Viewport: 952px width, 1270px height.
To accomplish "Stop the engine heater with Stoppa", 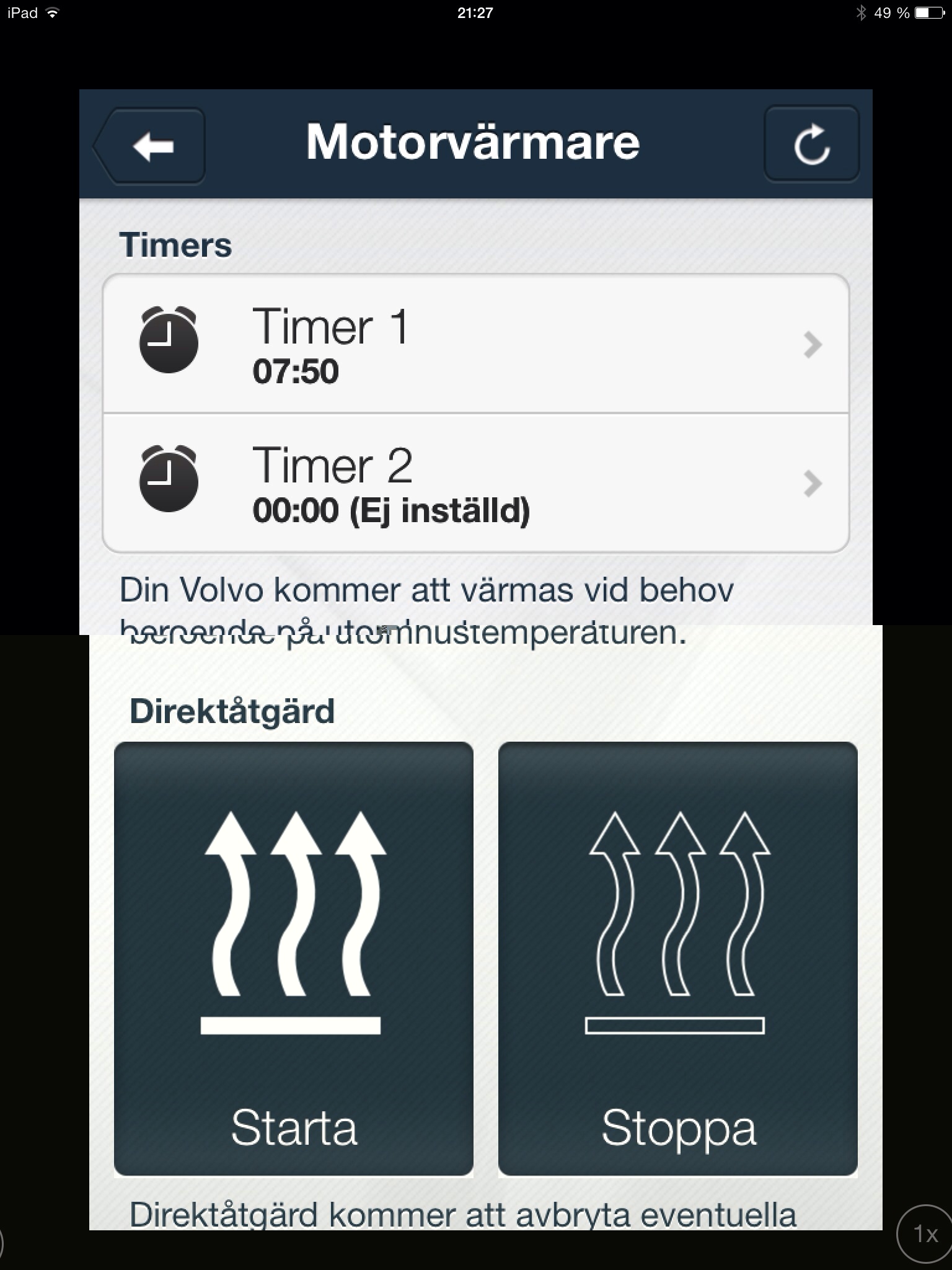I will pyautogui.click(x=677, y=958).
